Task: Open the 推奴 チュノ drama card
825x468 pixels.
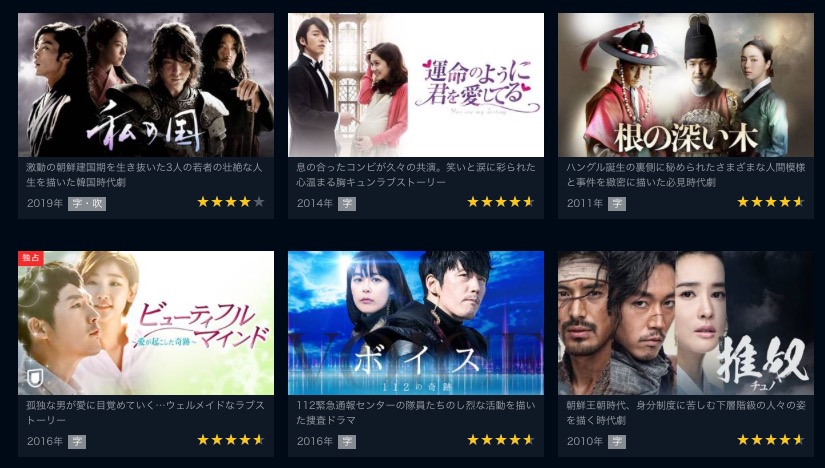Action: pyautogui.click(x=685, y=322)
